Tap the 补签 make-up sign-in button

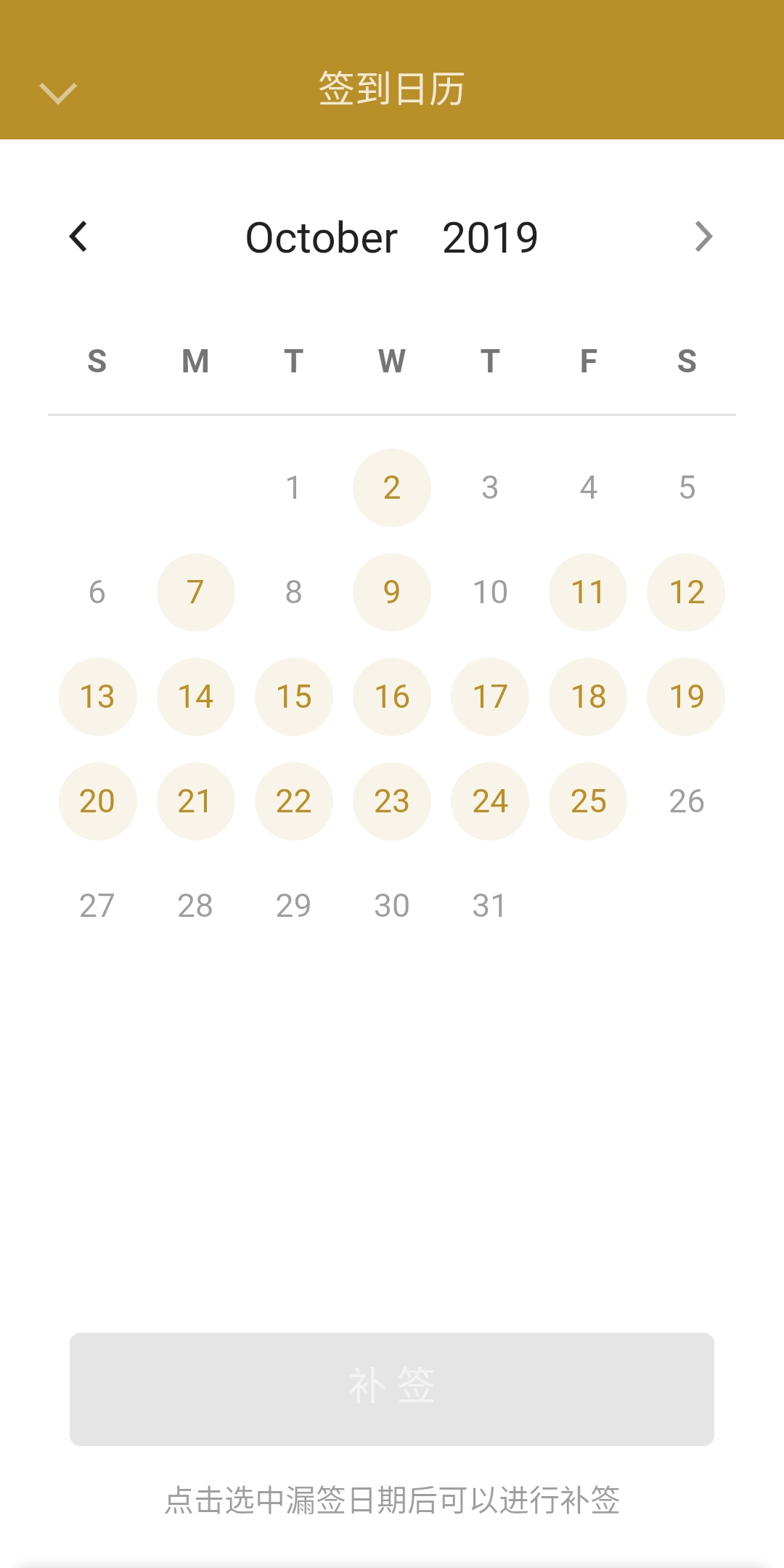[392, 1389]
